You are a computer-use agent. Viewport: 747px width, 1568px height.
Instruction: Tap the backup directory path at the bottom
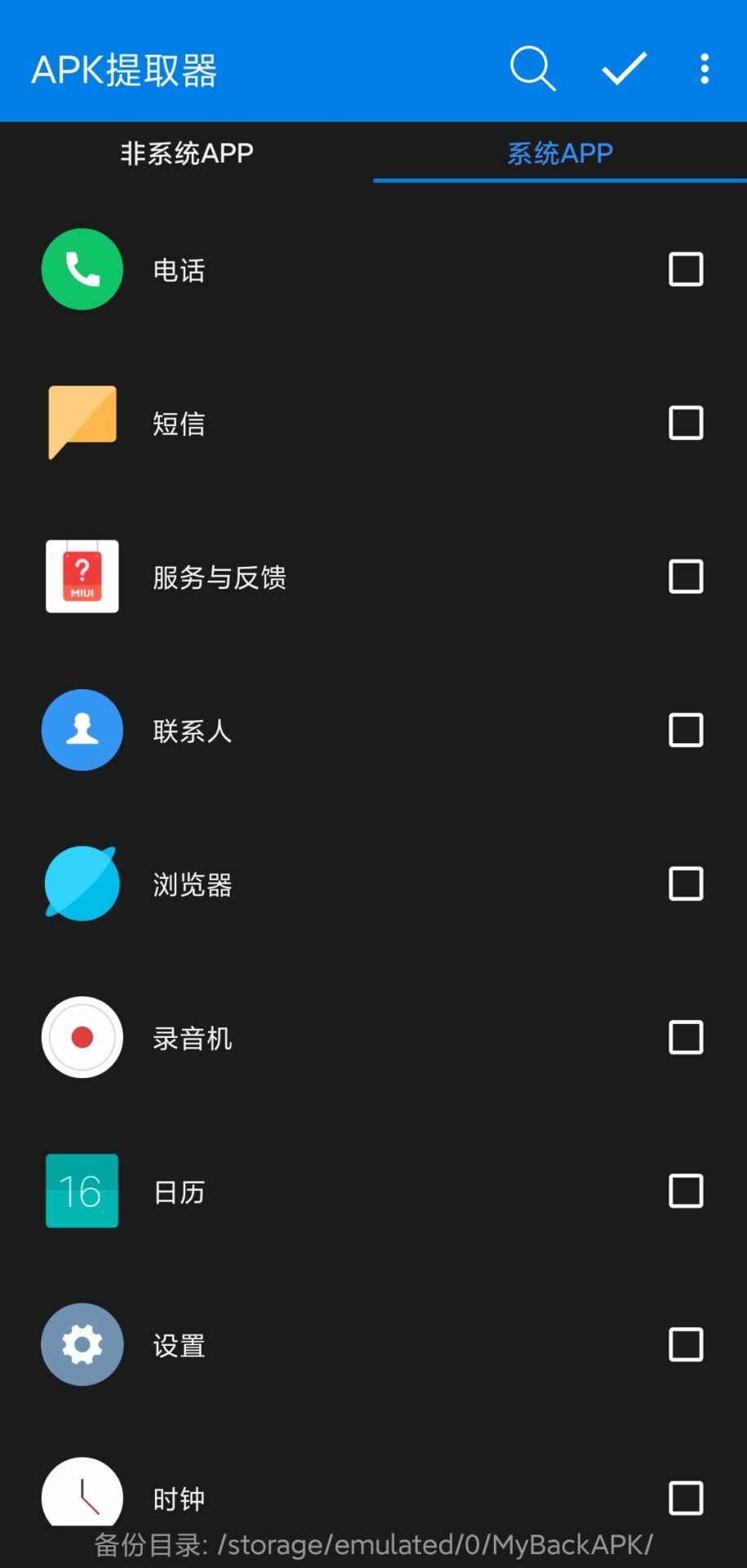point(373,1543)
